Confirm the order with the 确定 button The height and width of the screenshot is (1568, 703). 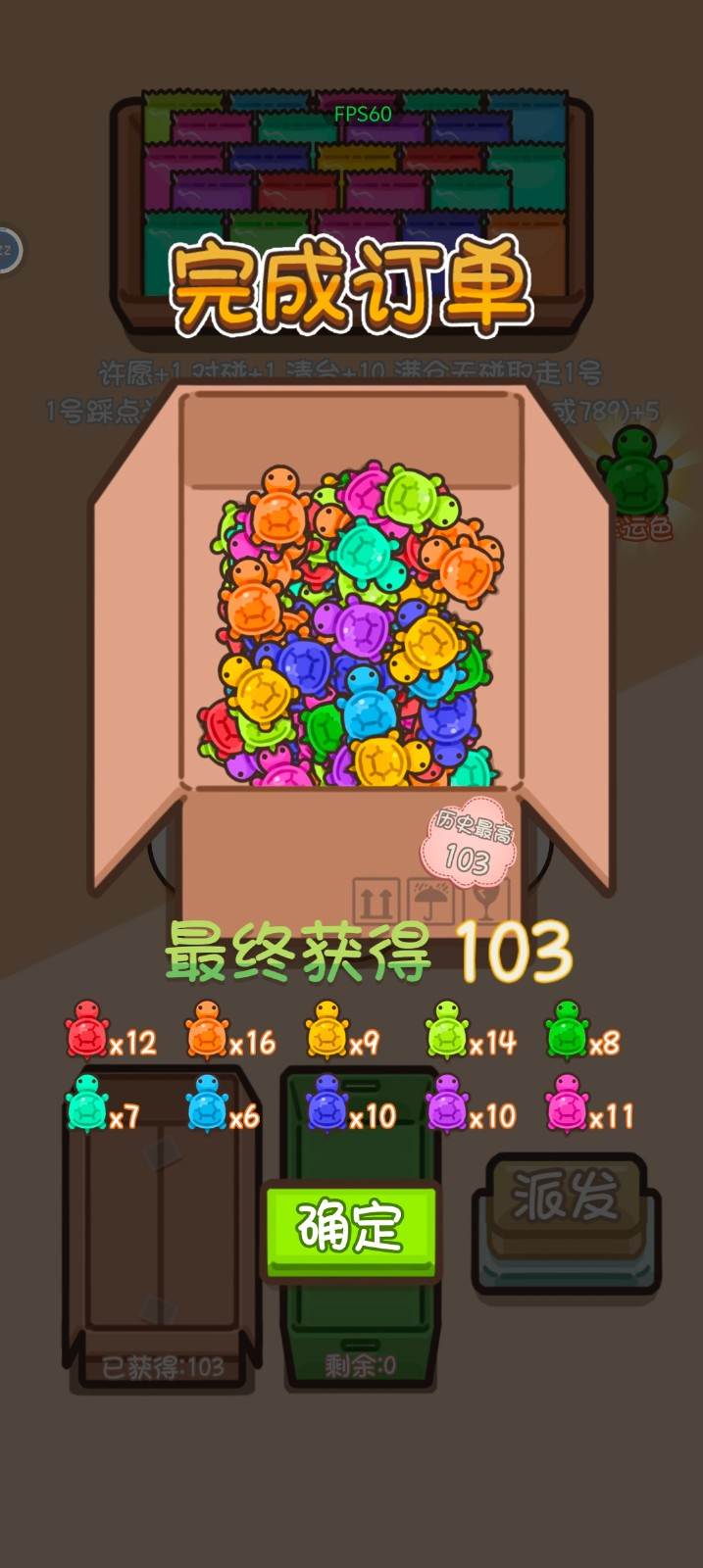pyautogui.click(x=350, y=1229)
